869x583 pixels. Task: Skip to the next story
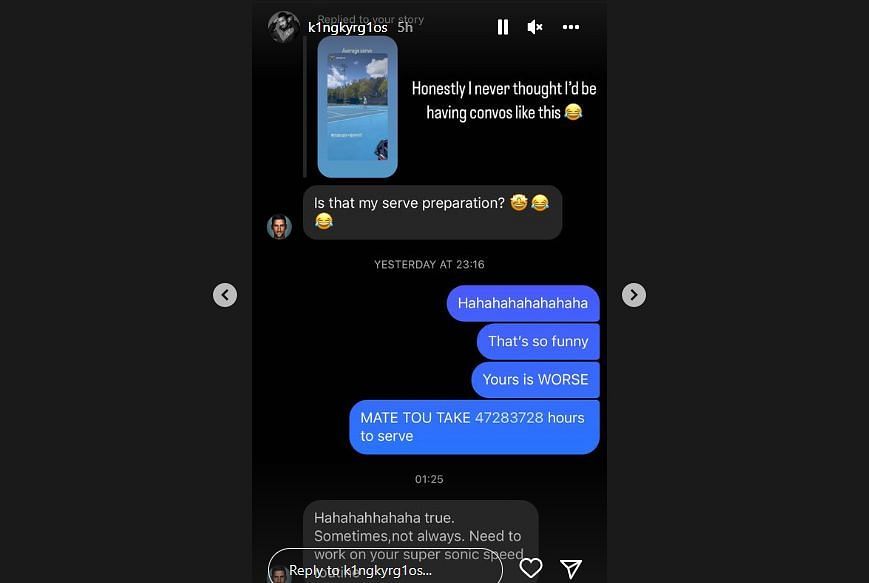click(634, 295)
